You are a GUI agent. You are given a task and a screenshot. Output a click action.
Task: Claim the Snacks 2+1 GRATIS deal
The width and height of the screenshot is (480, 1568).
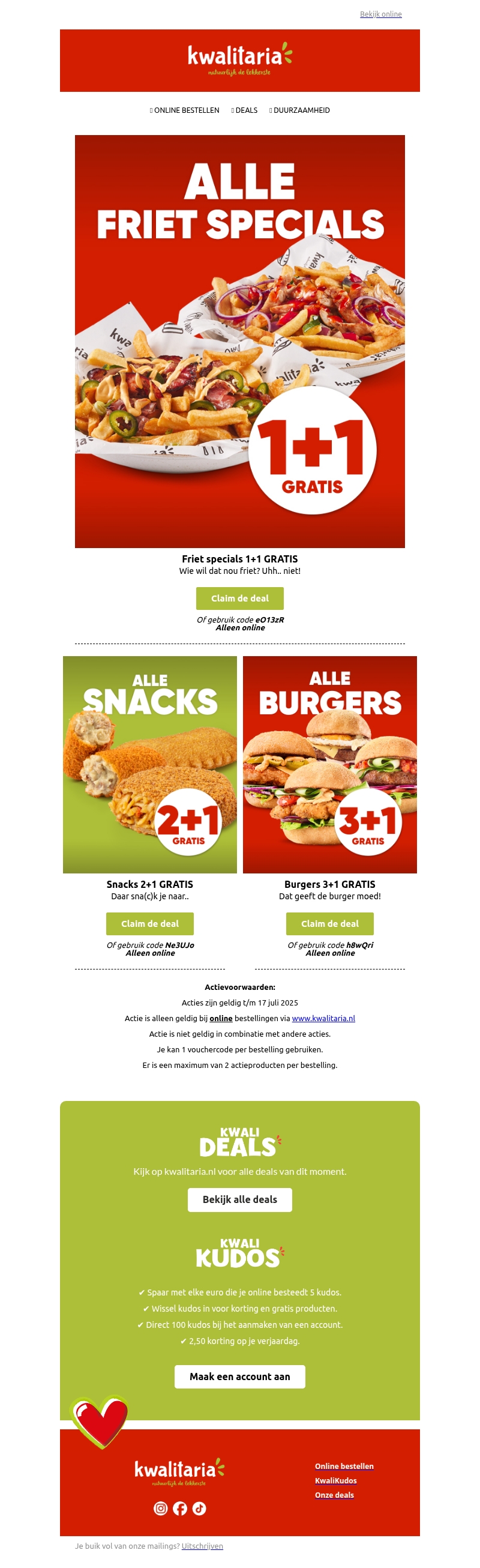(x=149, y=923)
